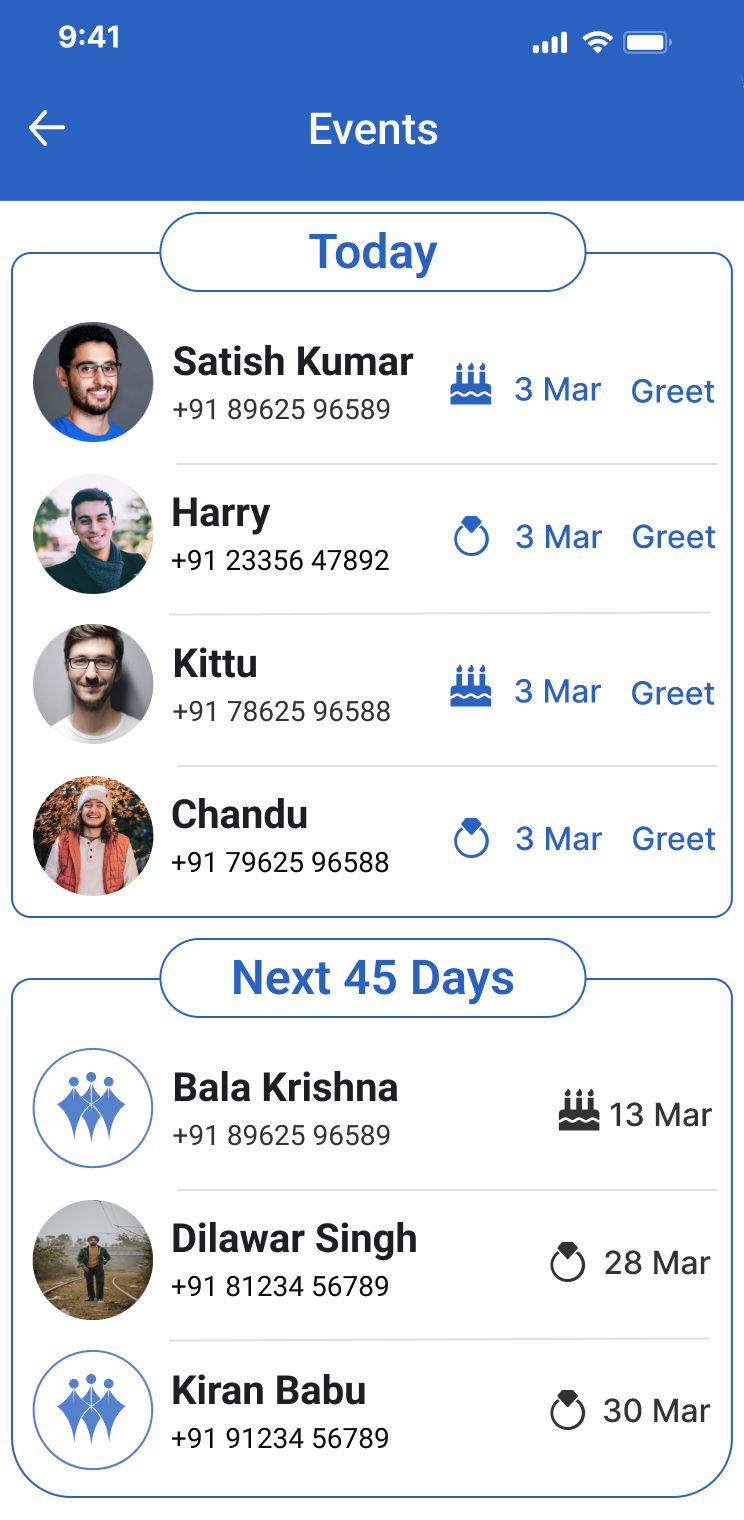Click the ring icon next to Harry
Image resolution: width=744 pixels, height=1520 pixels.
pyautogui.click(x=471, y=536)
